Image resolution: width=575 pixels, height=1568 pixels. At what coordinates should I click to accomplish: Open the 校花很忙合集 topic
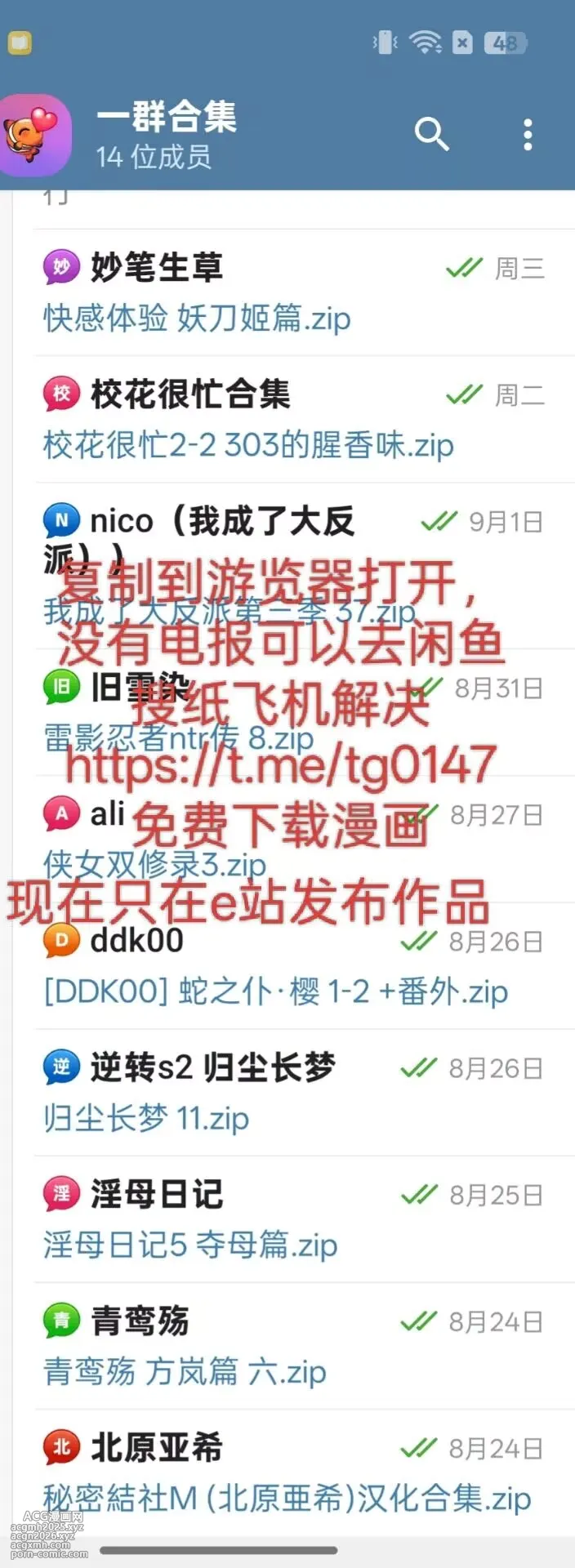click(294, 419)
